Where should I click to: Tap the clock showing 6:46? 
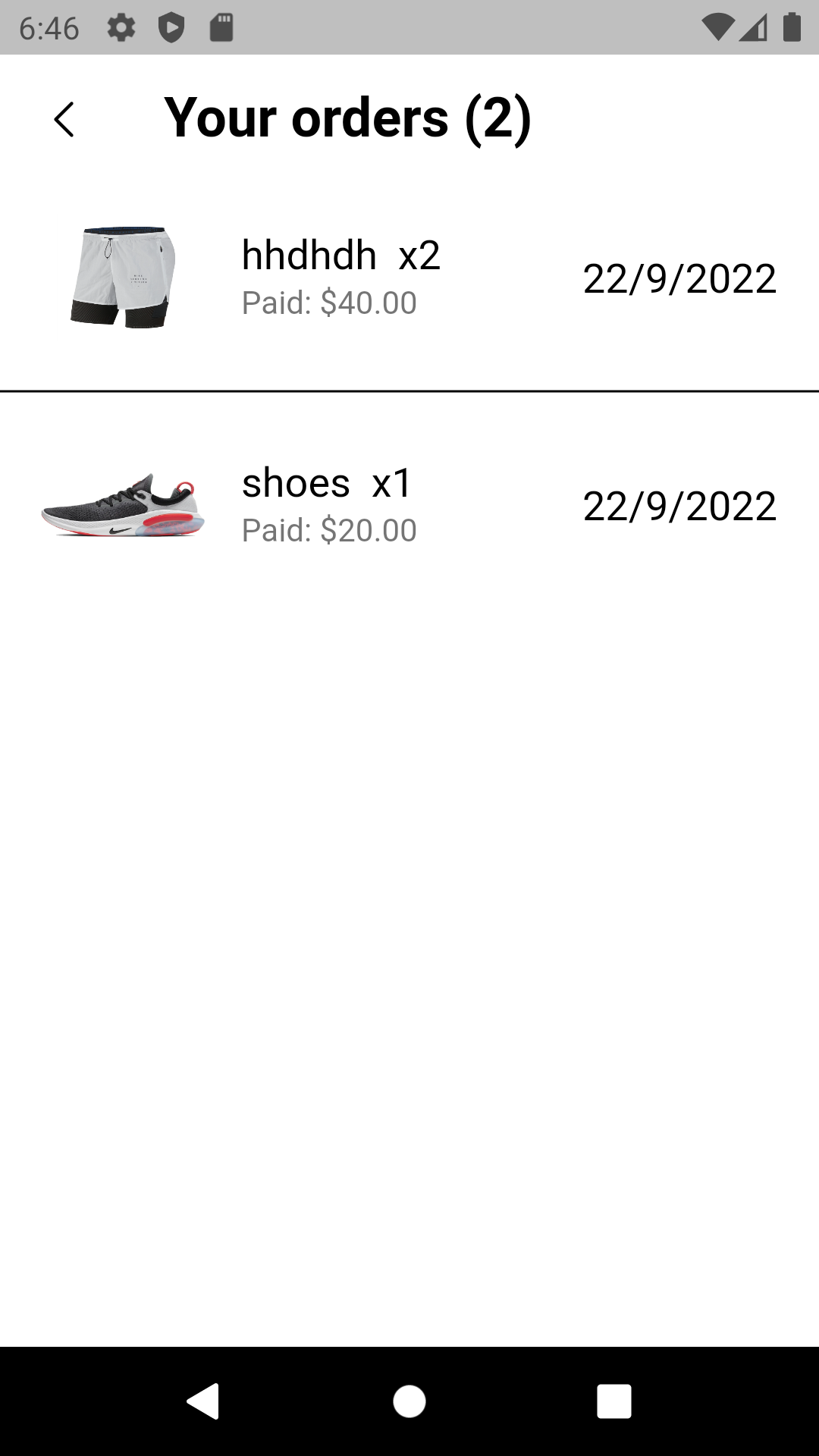point(47,27)
